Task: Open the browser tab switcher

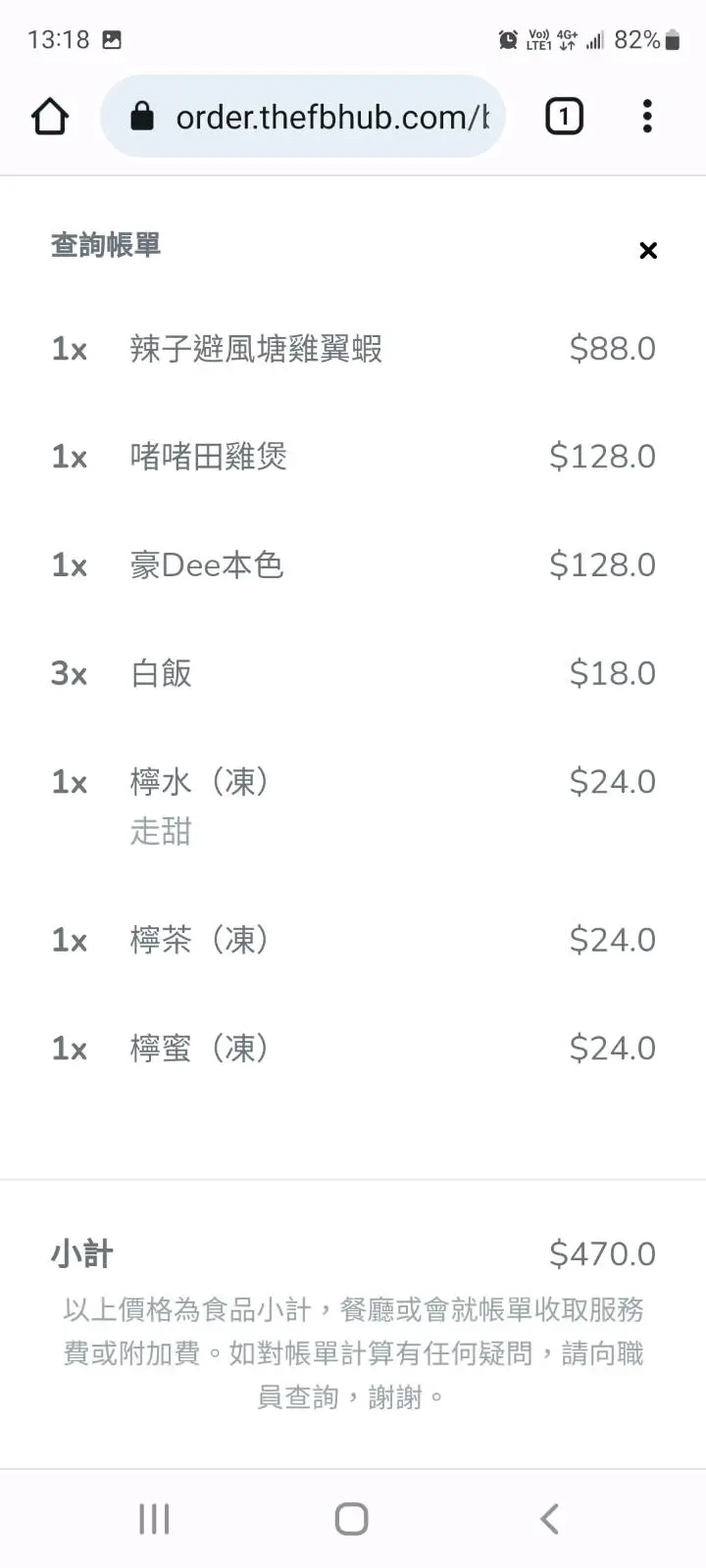Action: [564, 117]
